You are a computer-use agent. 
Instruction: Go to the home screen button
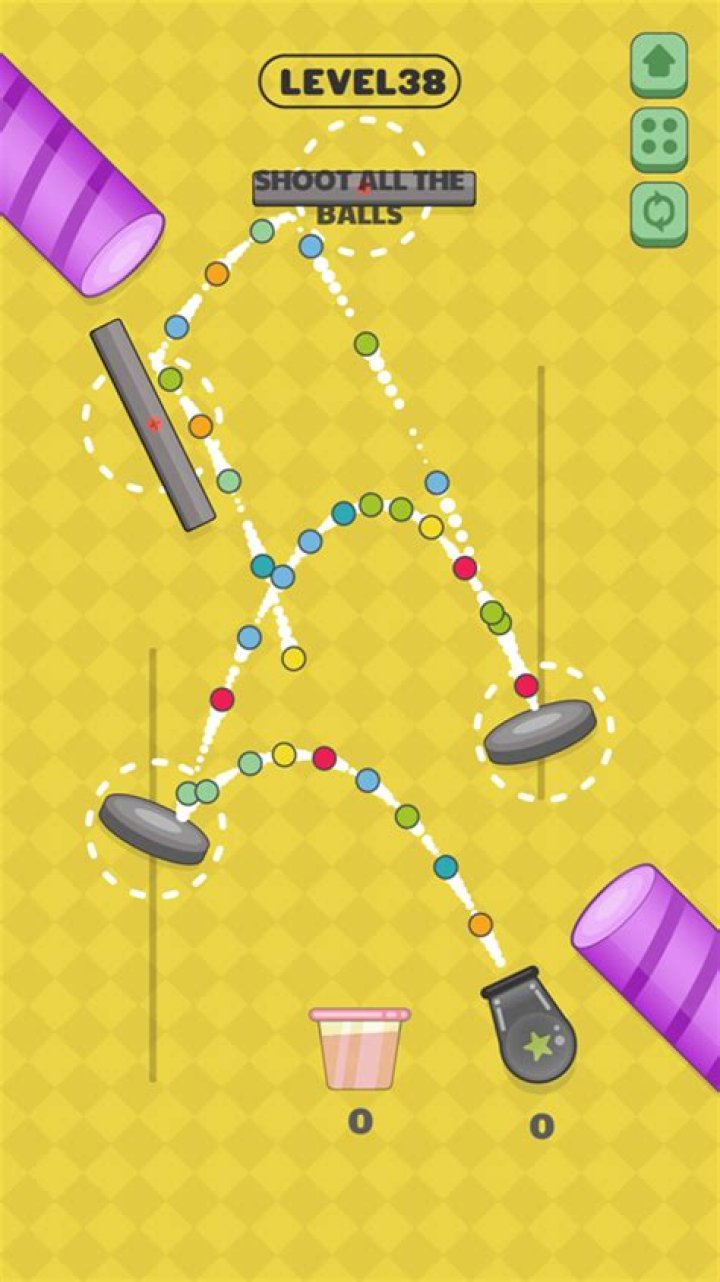click(658, 64)
